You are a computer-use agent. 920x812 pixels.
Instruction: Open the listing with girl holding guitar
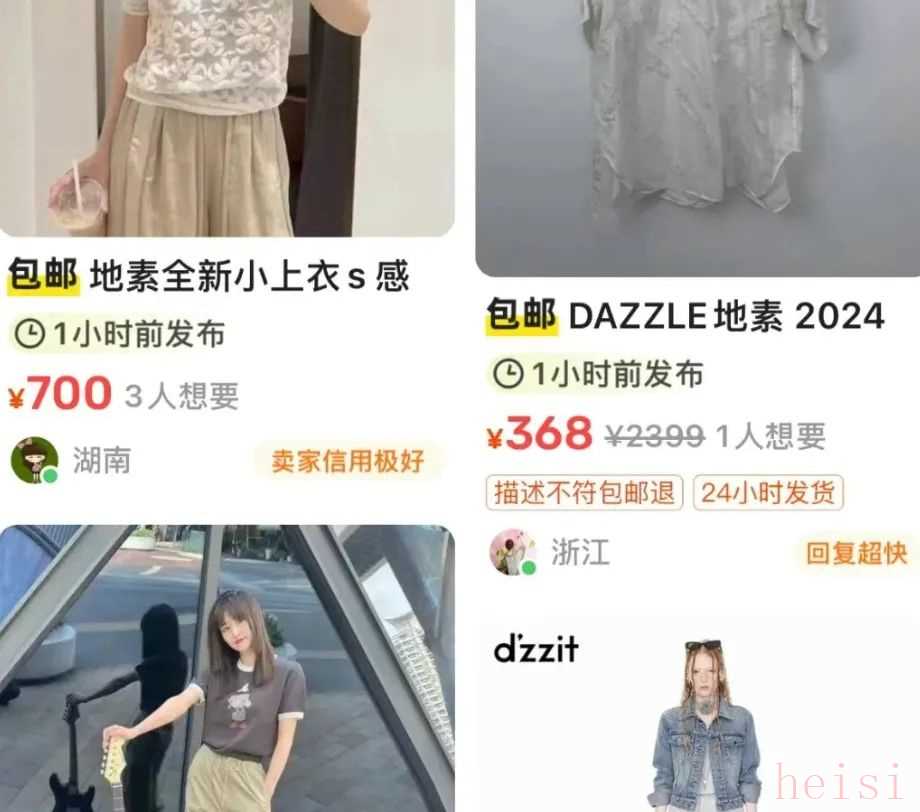(x=228, y=670)
